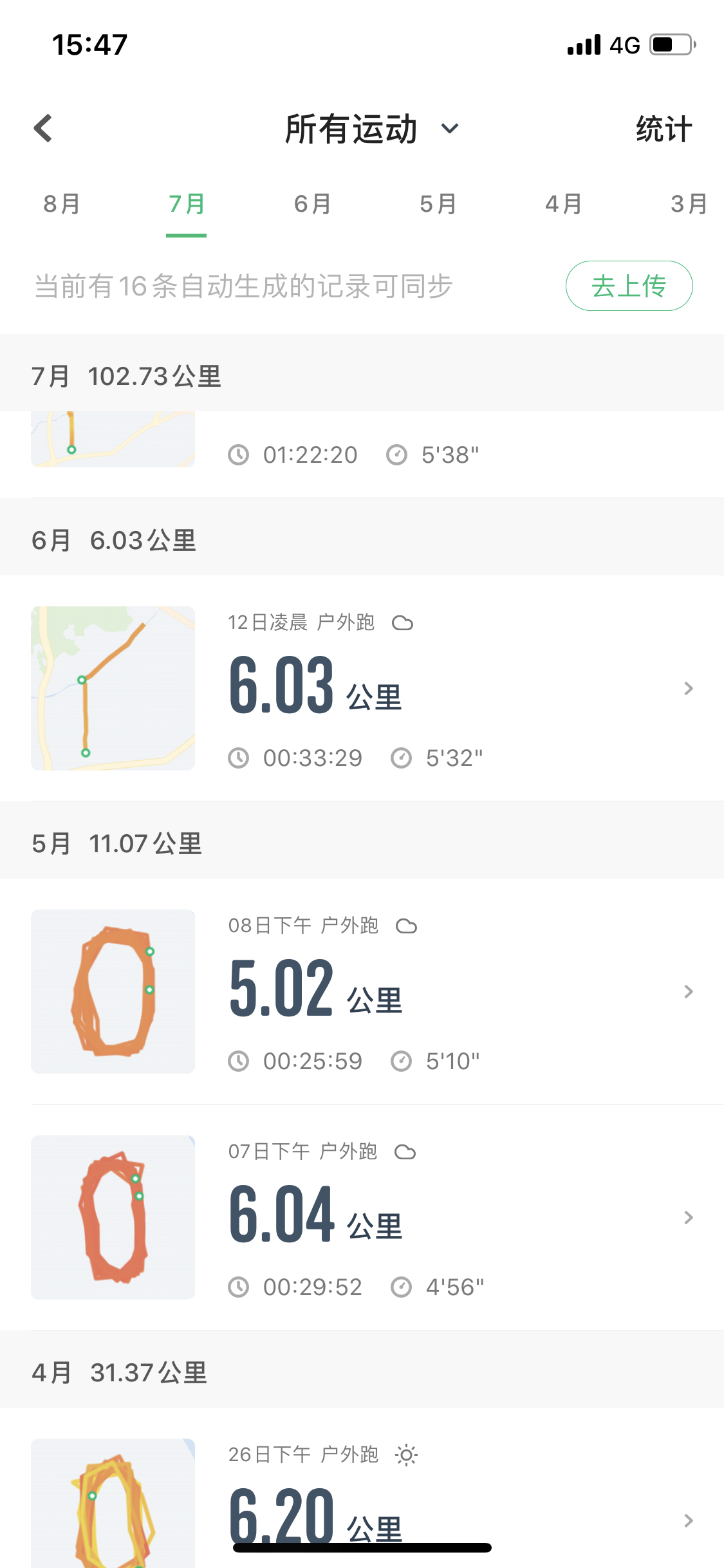Tap the back arrow to go back
Viewport: 724px width, 1568px height.
(42, 128)
